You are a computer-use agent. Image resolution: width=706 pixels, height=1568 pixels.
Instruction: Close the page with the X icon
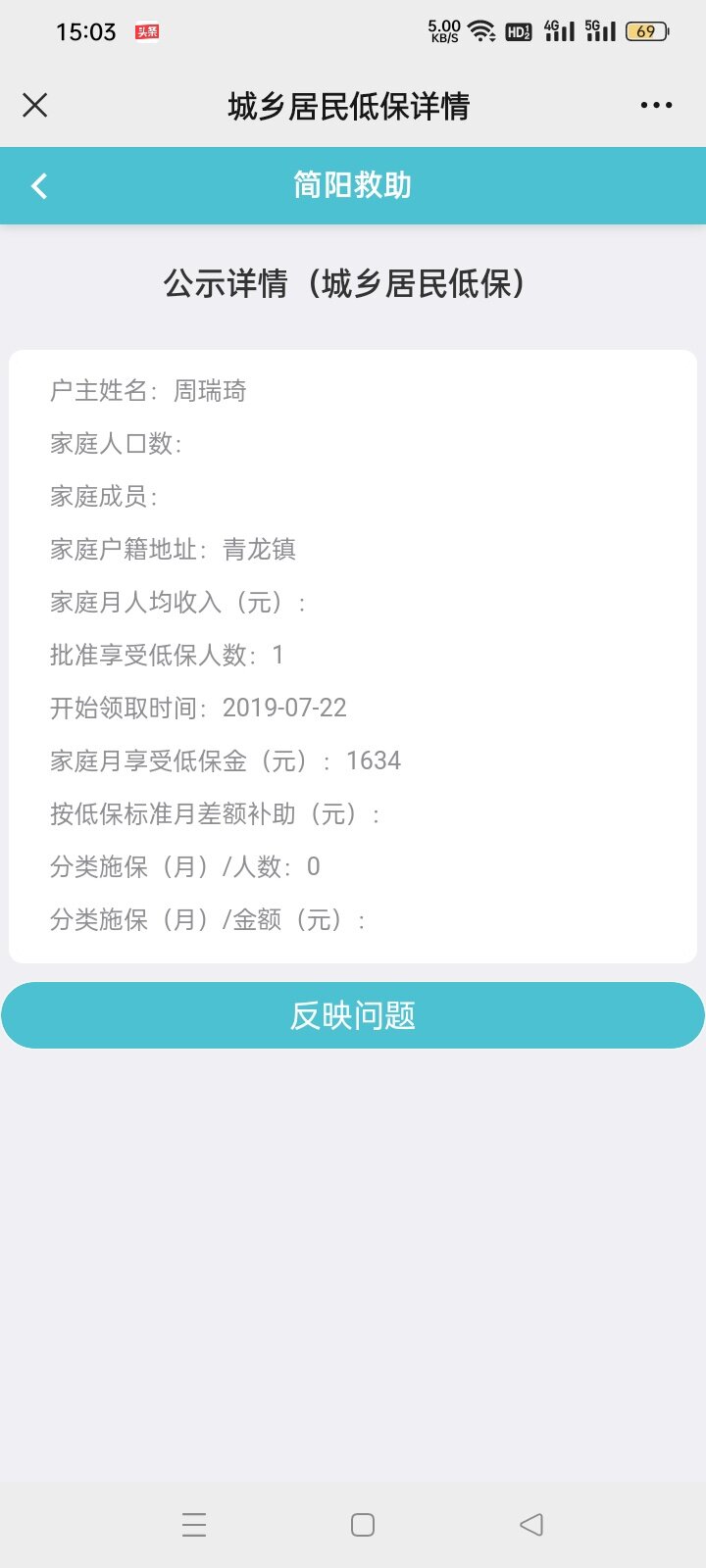(35, 106)
